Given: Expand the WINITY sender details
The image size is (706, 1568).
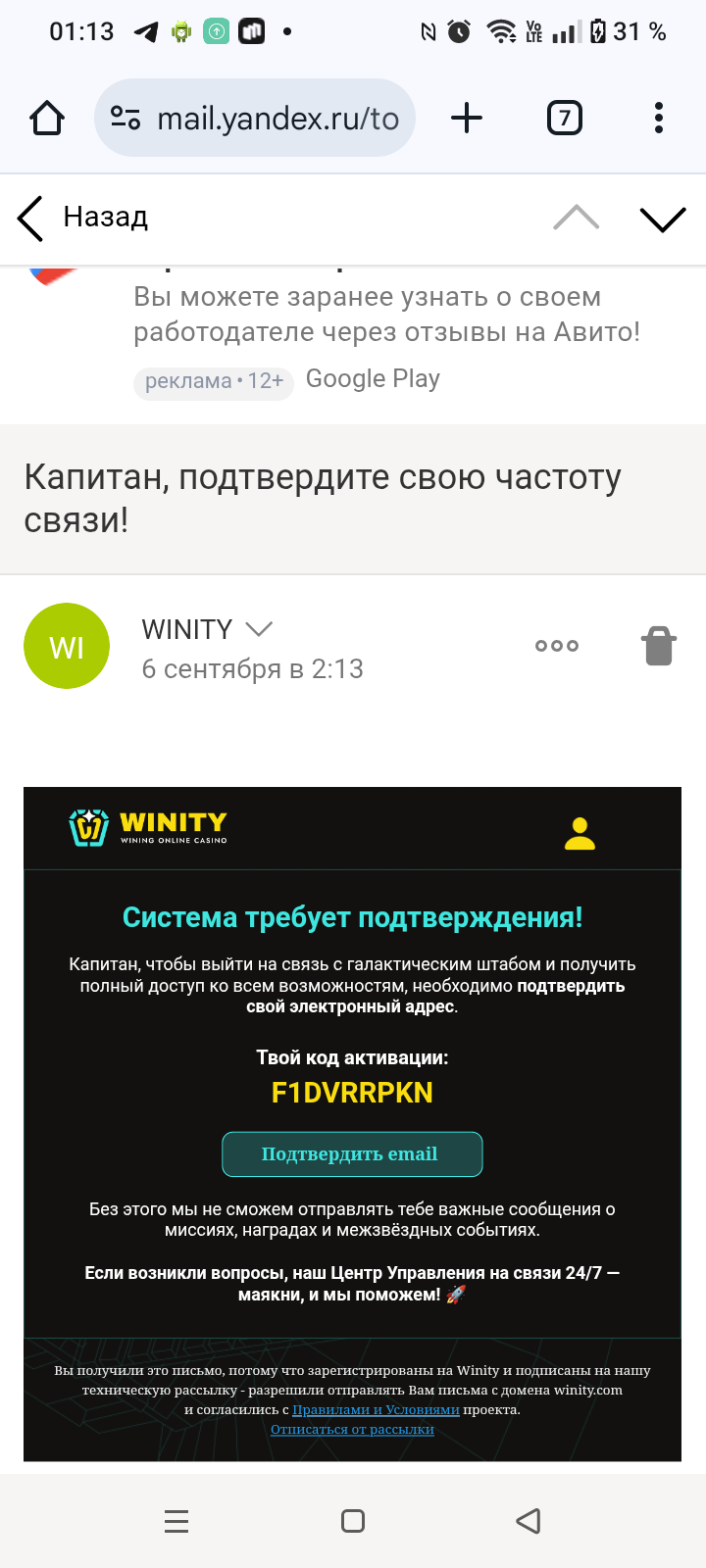Looking at the screenshot, I should (x=259, y=628).
